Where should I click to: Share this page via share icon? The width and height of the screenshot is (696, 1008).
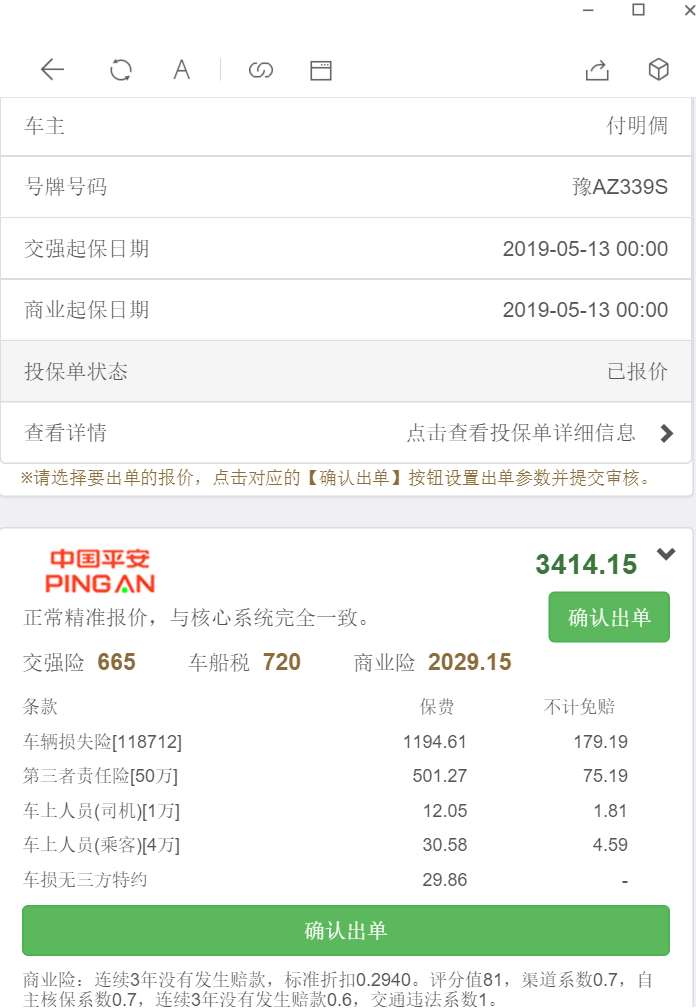point(597,69)
